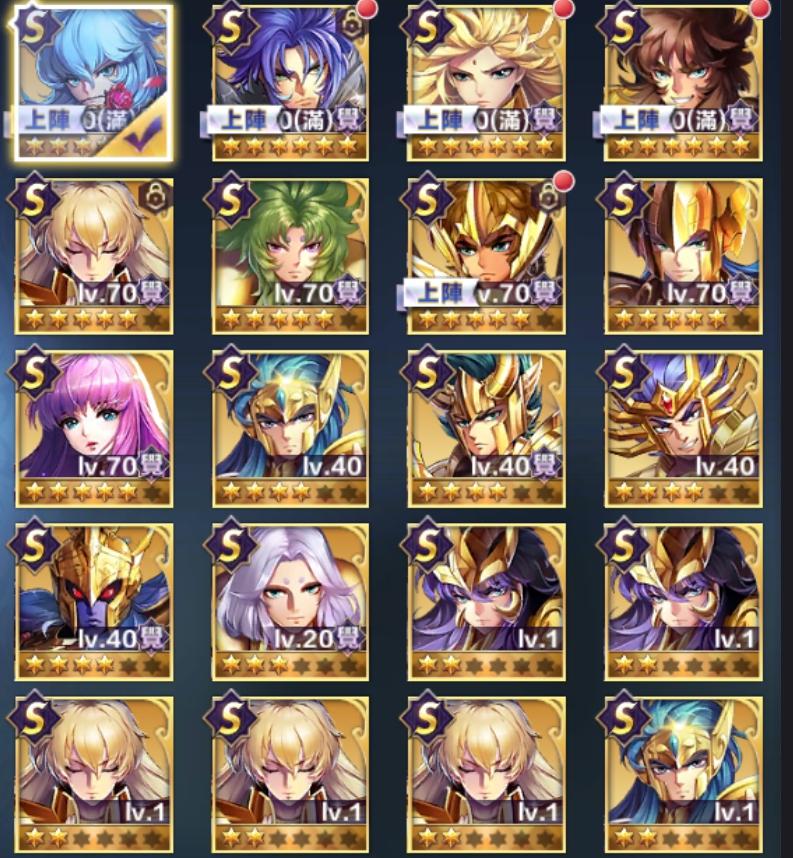Select the blonde closed-eyes hero at lv.70
Screen dimensions: 793x858
94,255
